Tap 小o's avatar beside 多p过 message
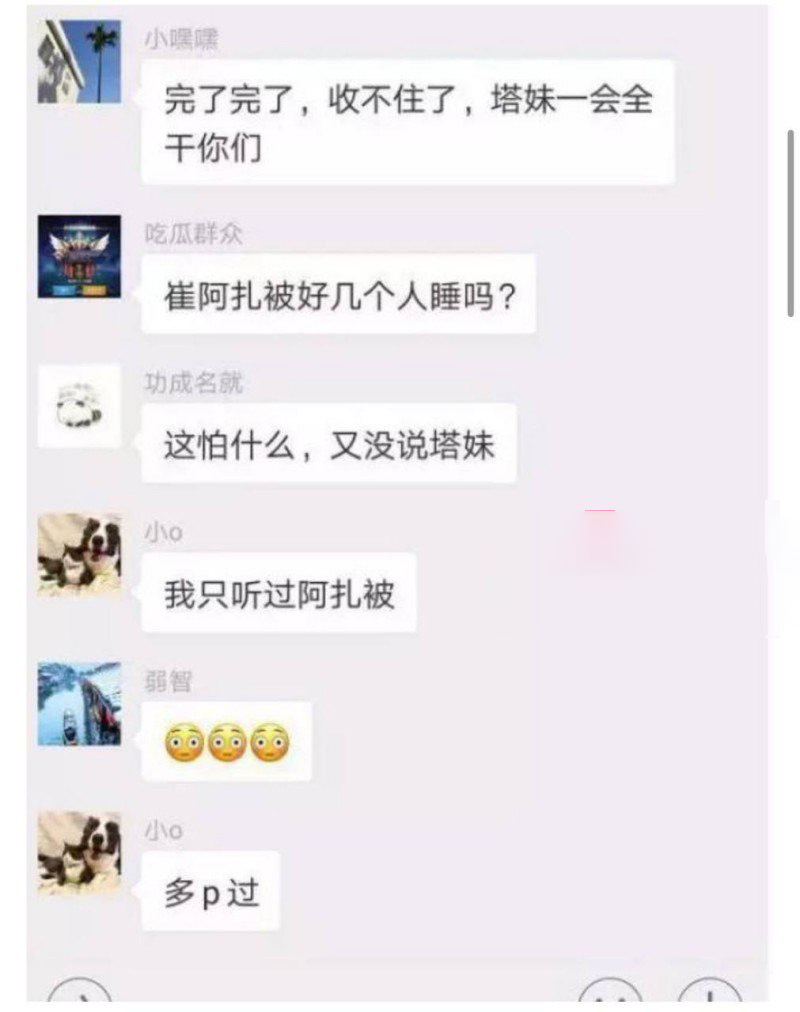Screen dimensions: 800x1012 tap(79, 853)
